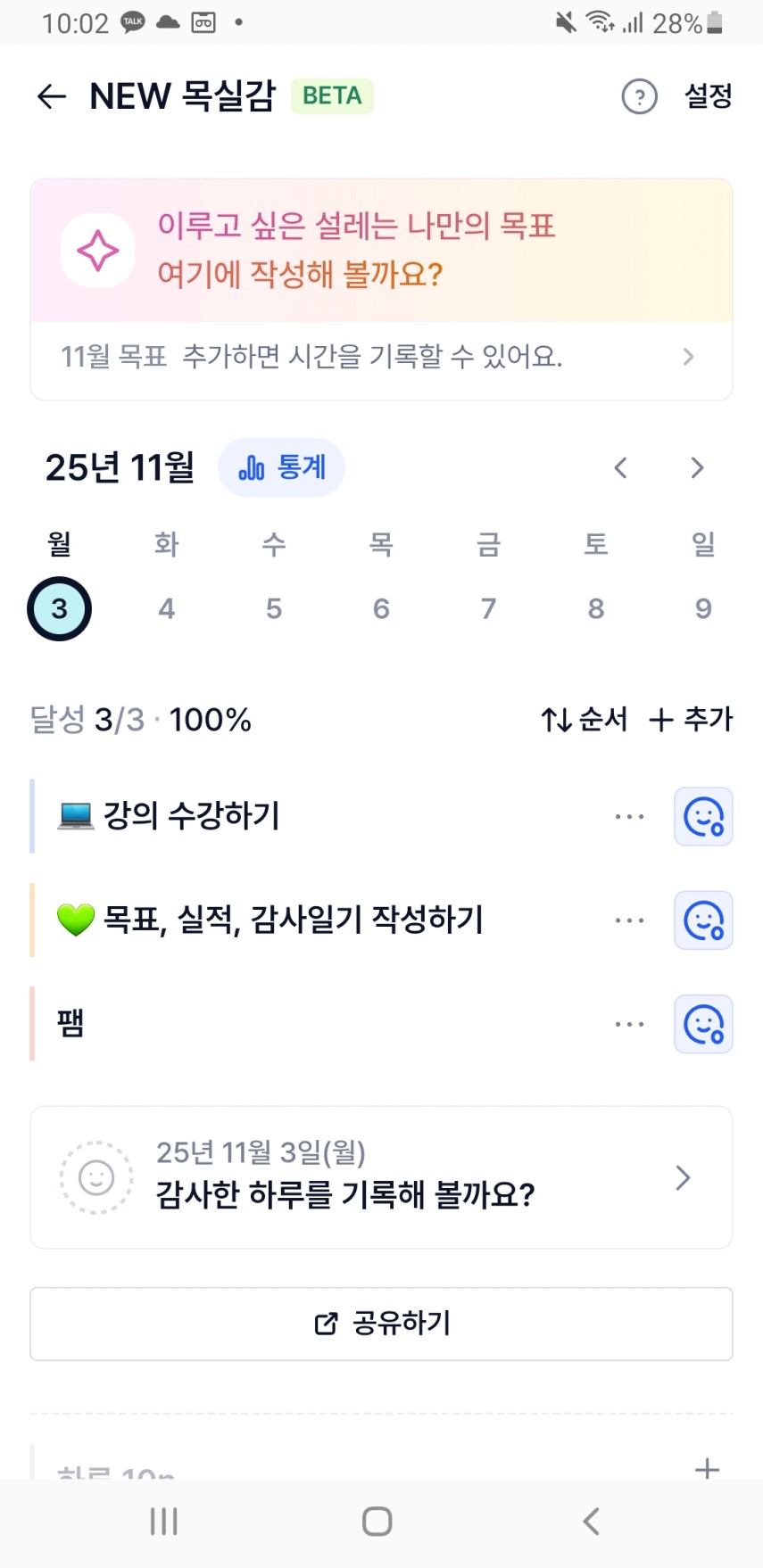Open the 감사한 하루를 기록해 볼까요 card
763x1568 pixels.
point(381,1177)
